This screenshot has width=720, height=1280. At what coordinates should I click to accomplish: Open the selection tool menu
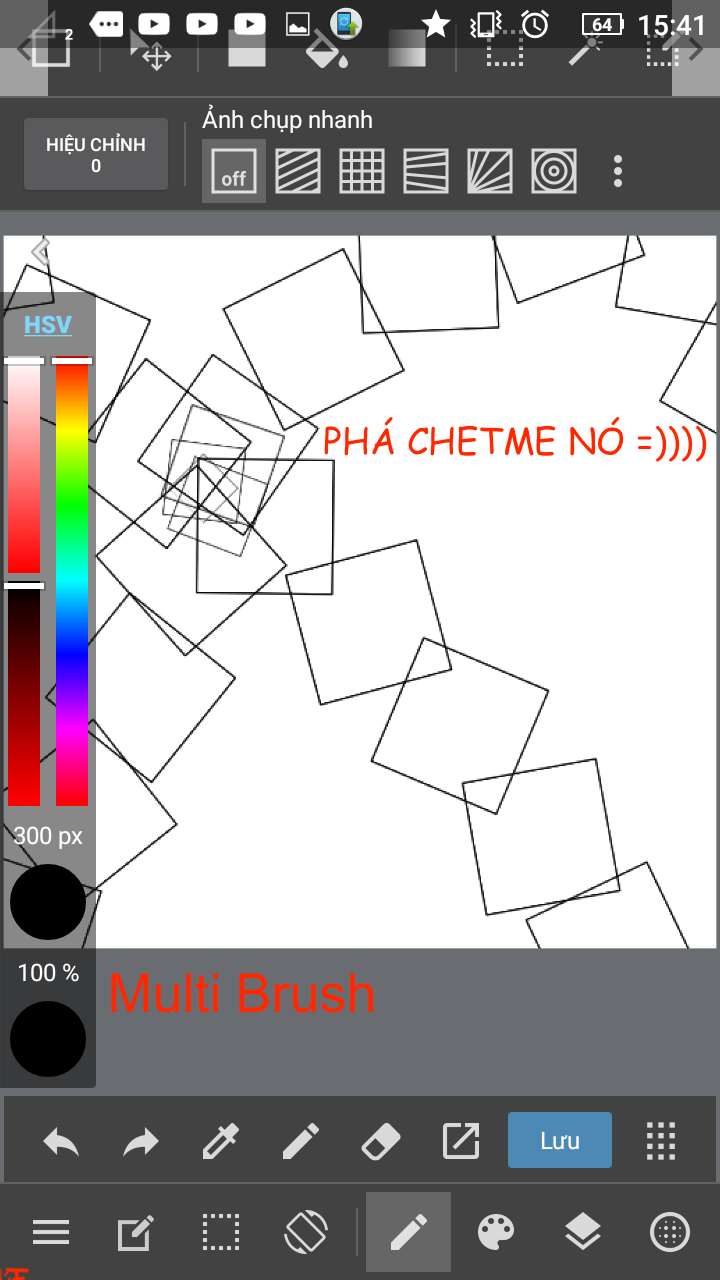tap(220, 1232)
